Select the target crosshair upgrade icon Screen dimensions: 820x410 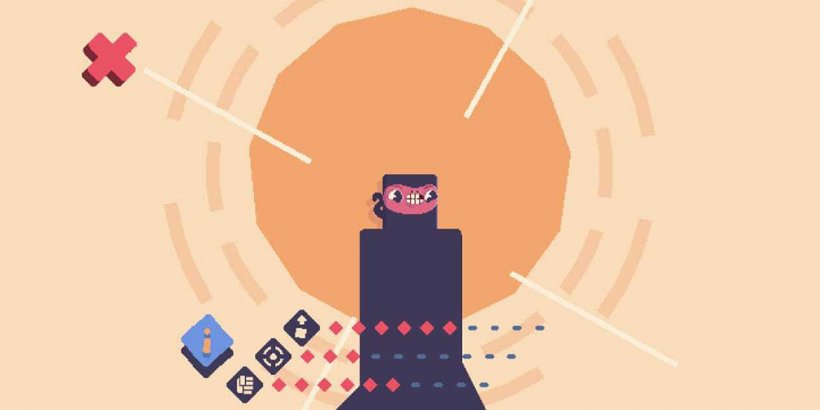pos(272,355)
